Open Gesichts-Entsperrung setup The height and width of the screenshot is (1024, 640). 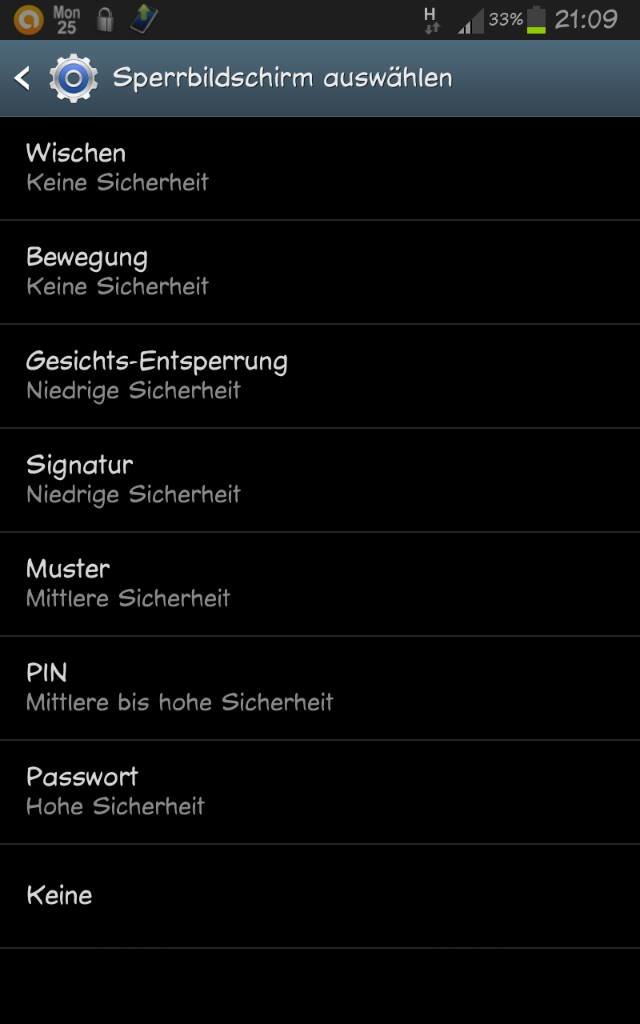pyautogui.click(x=320, y=376)
